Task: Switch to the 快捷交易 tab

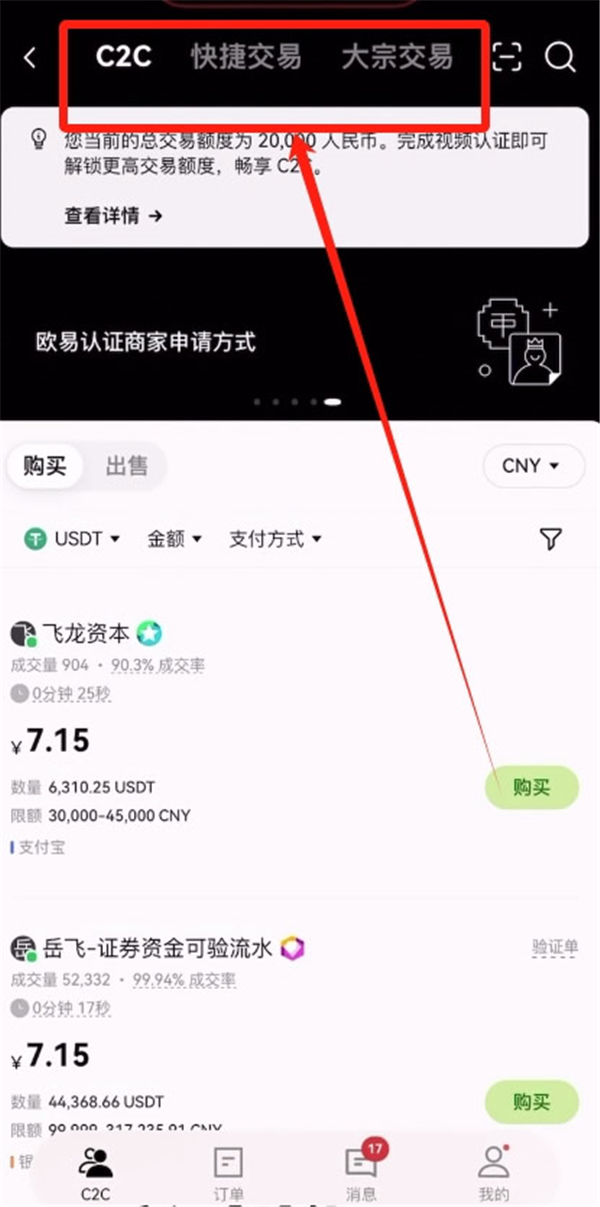Action: pos(246,57)
